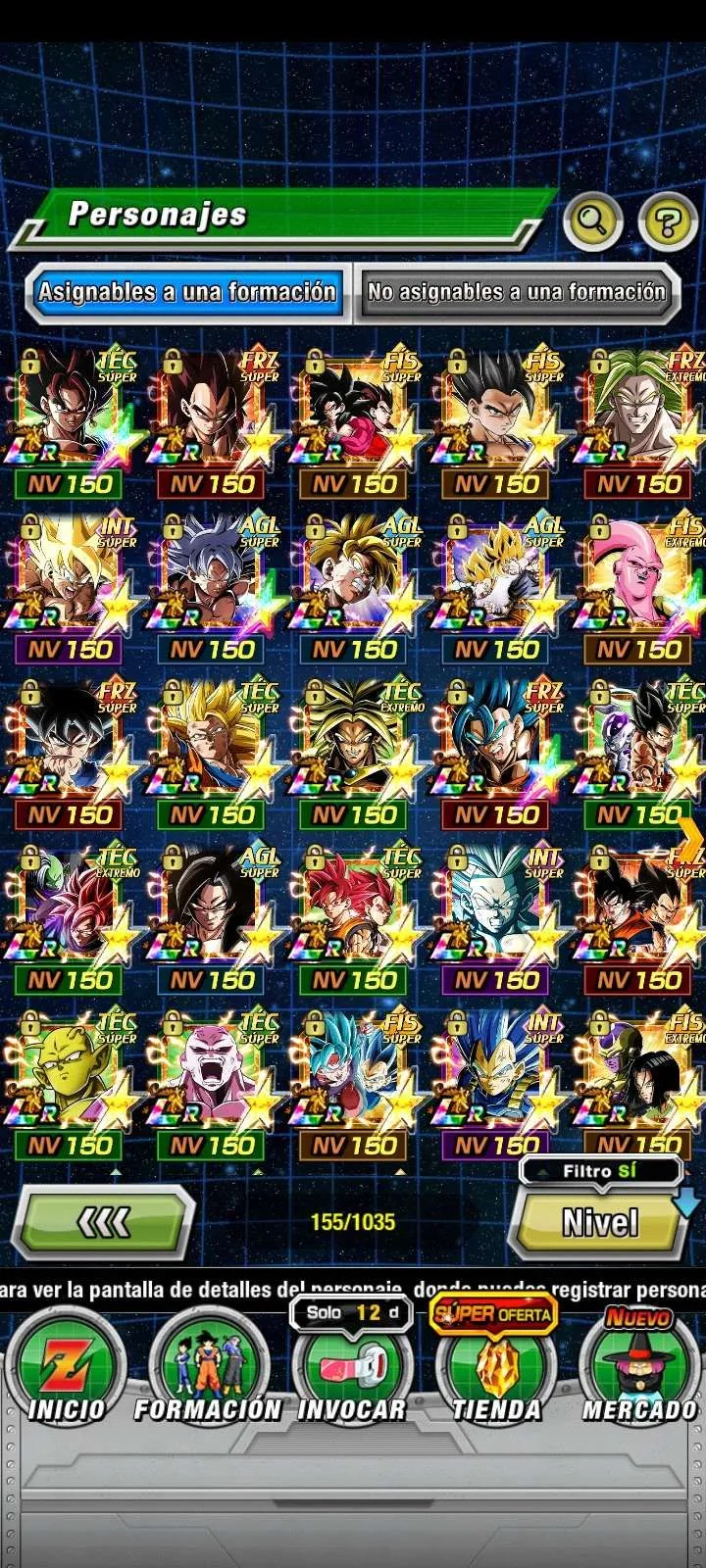The width and height of the screenshot is (706, 1568).
Task: Switch to Asignables a una formación tab
Action: click(187, 292)
